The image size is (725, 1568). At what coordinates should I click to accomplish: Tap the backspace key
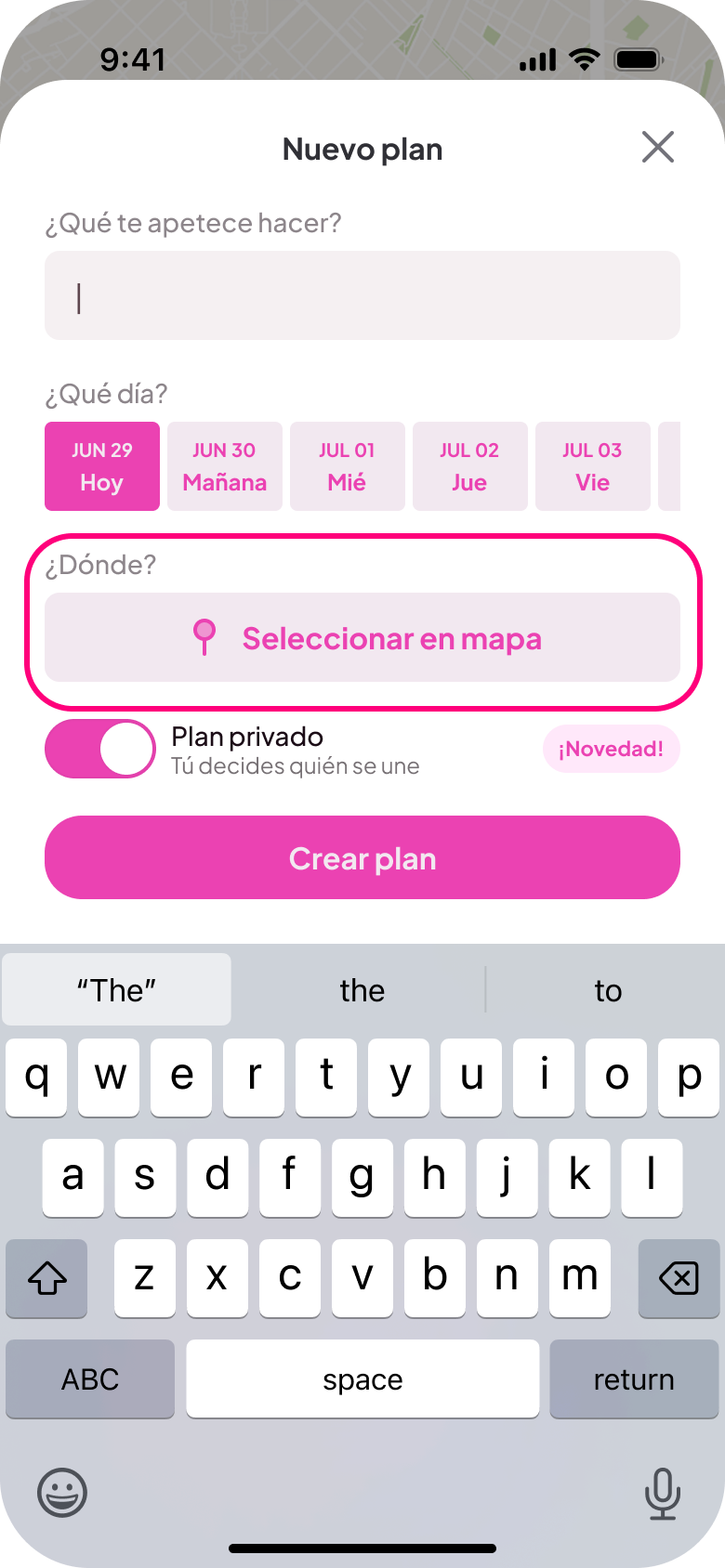pos(678,1278)
